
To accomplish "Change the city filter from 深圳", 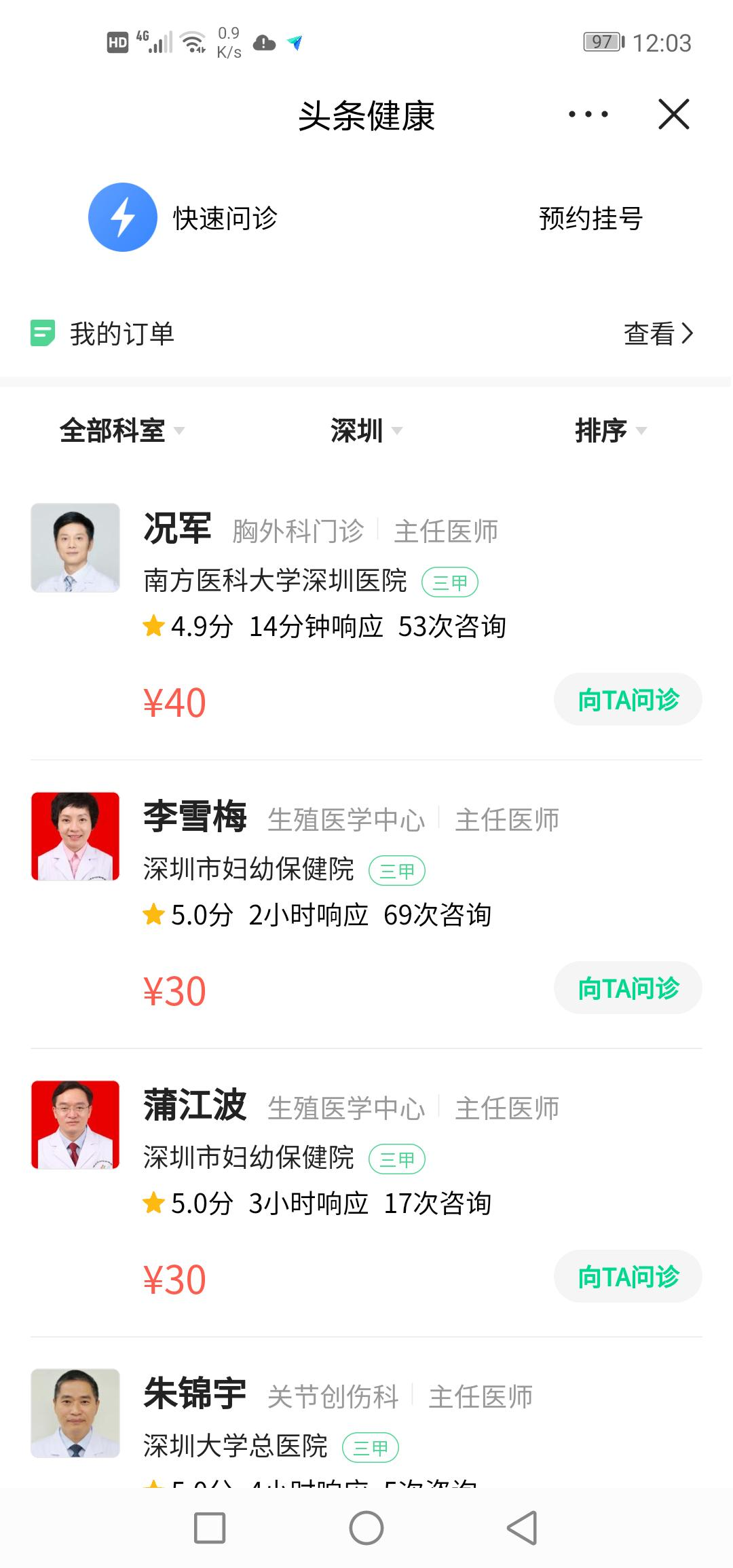I will click(x=366, y=430).
